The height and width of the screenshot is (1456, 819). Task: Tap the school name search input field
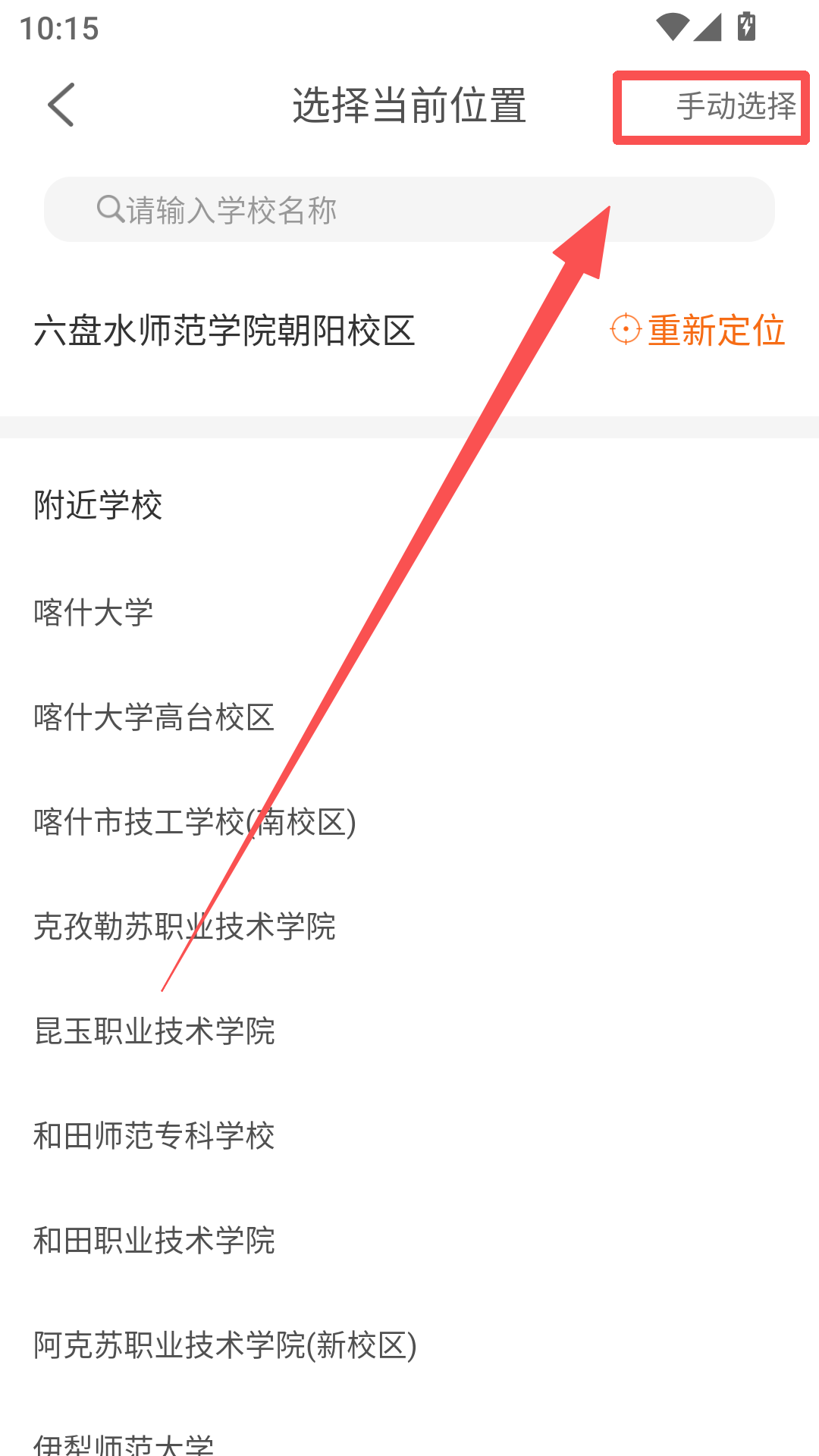pyautogui.click(x=409, y=209)
